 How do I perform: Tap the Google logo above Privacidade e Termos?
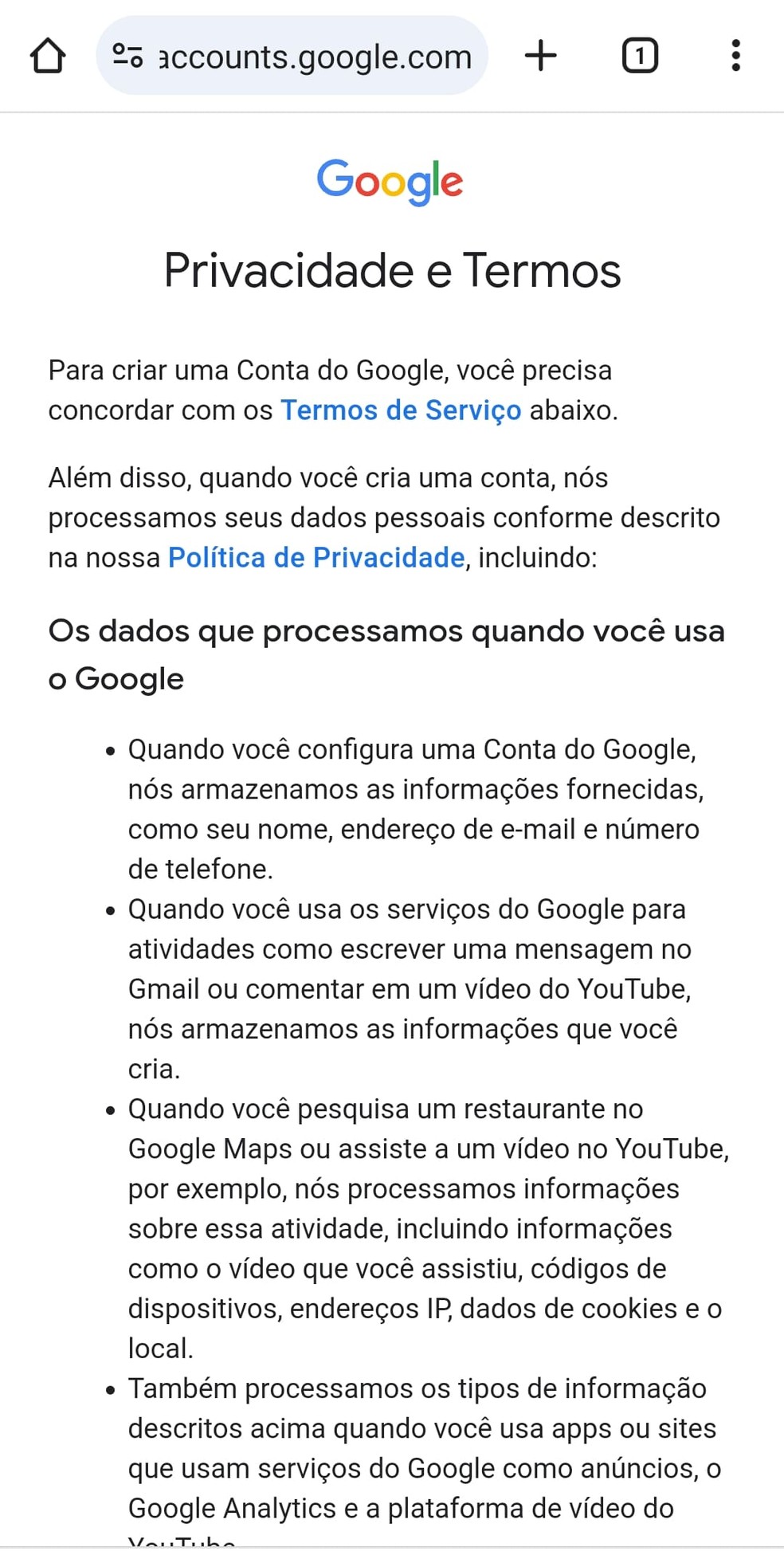click(x=390, y=181)
